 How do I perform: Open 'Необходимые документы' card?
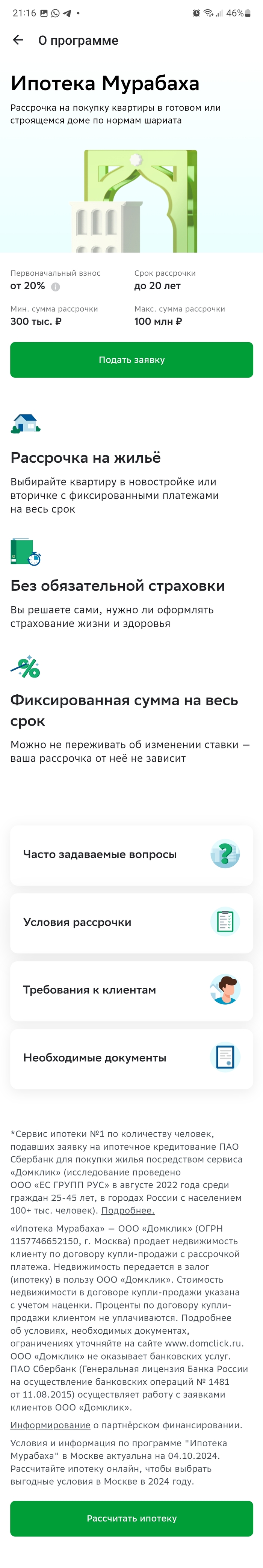[131, 1058]
